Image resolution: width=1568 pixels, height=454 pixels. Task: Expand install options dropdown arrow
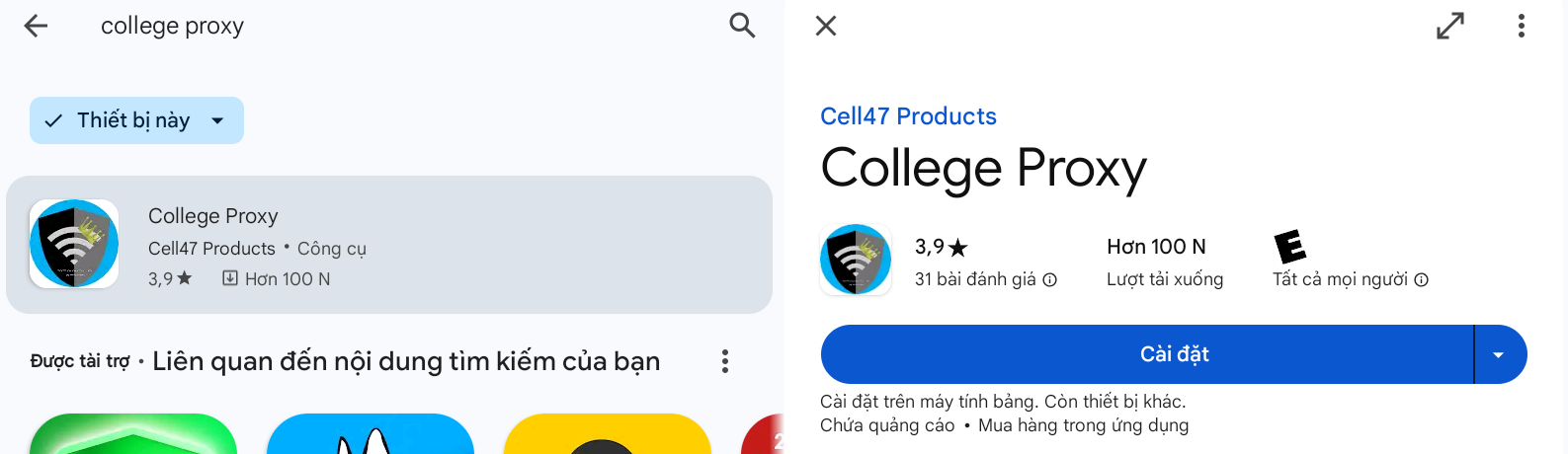tap(1499, 354)
